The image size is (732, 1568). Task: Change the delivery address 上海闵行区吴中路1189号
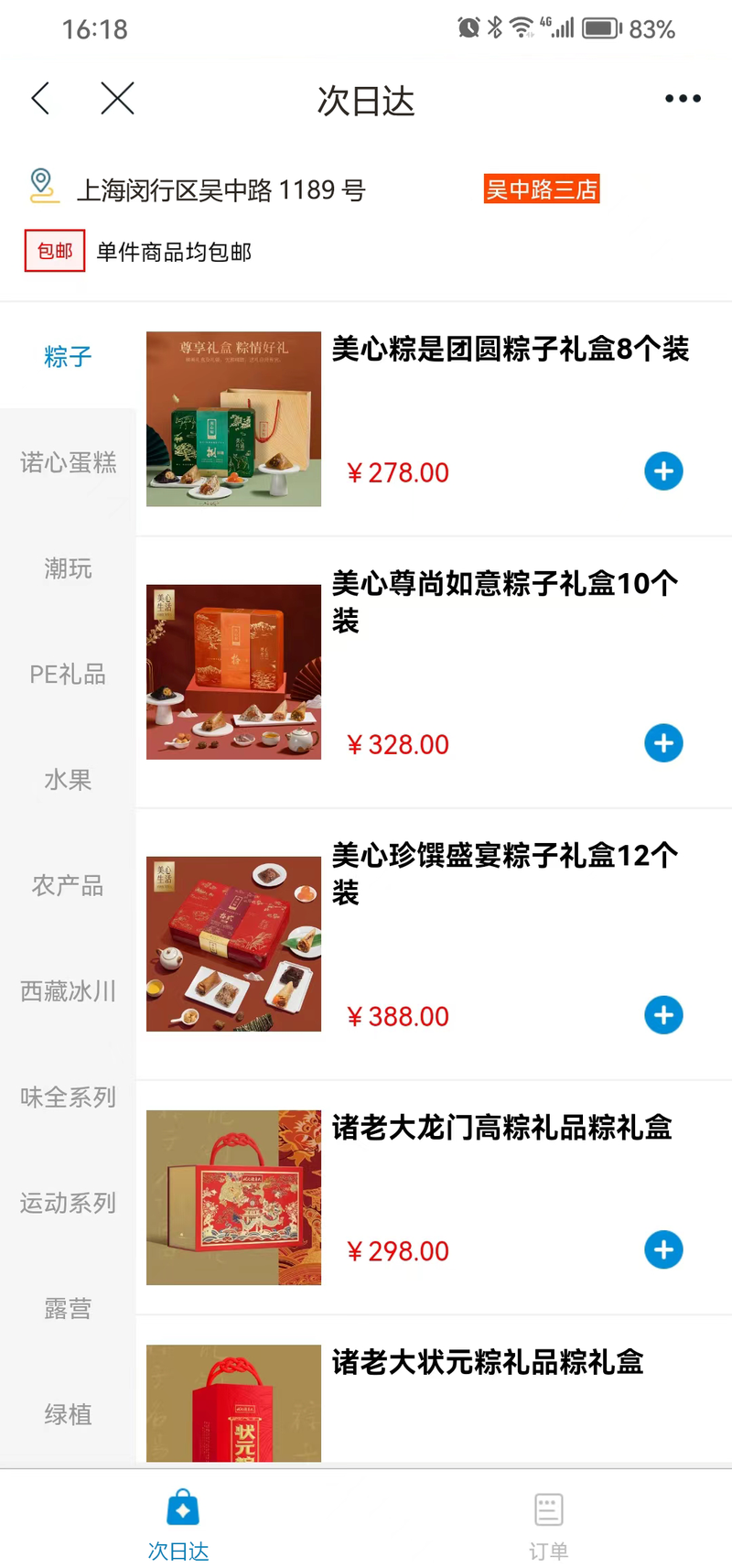[x=221, y=189]
